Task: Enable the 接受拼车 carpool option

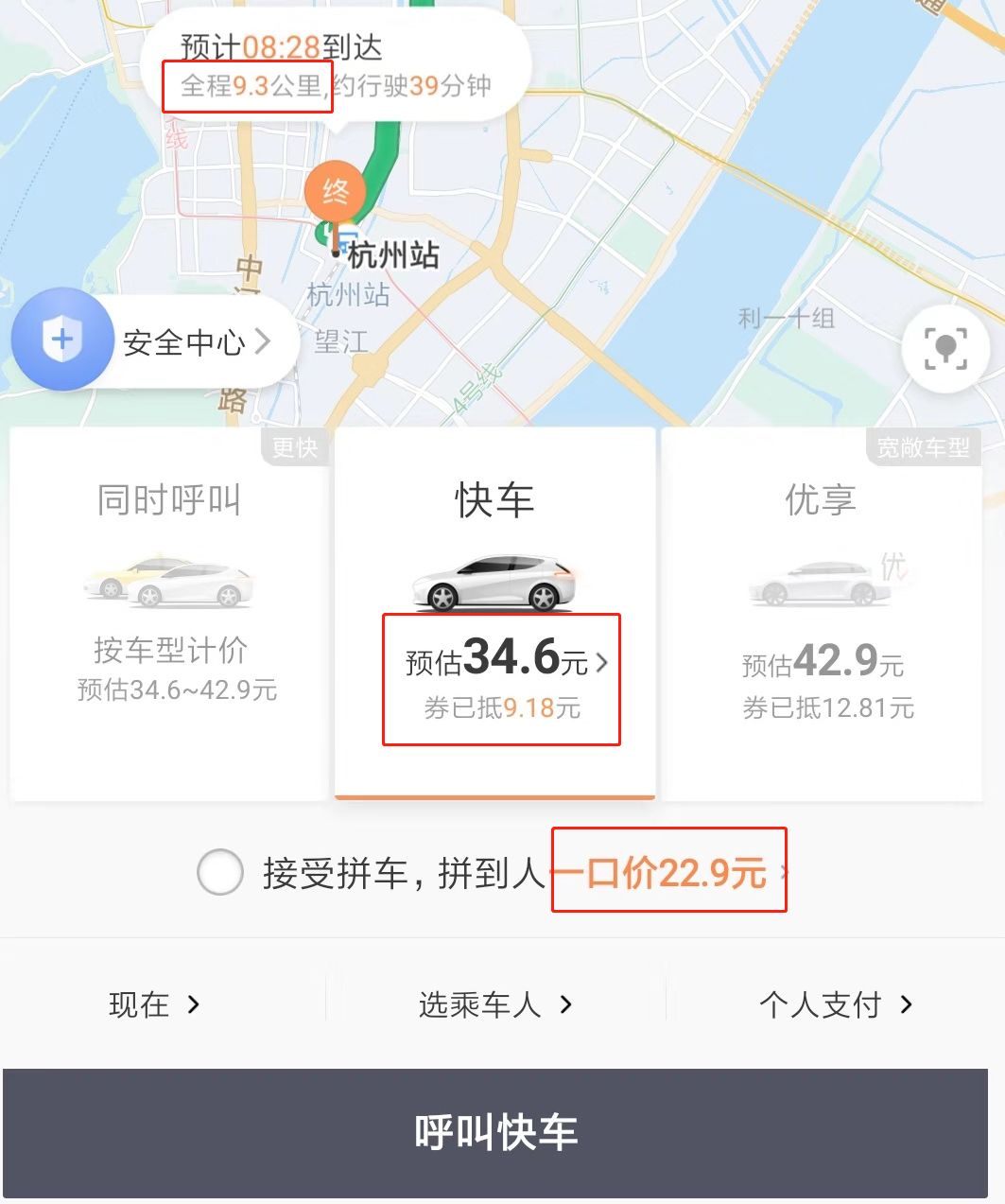Action: [x=220, y=873]
